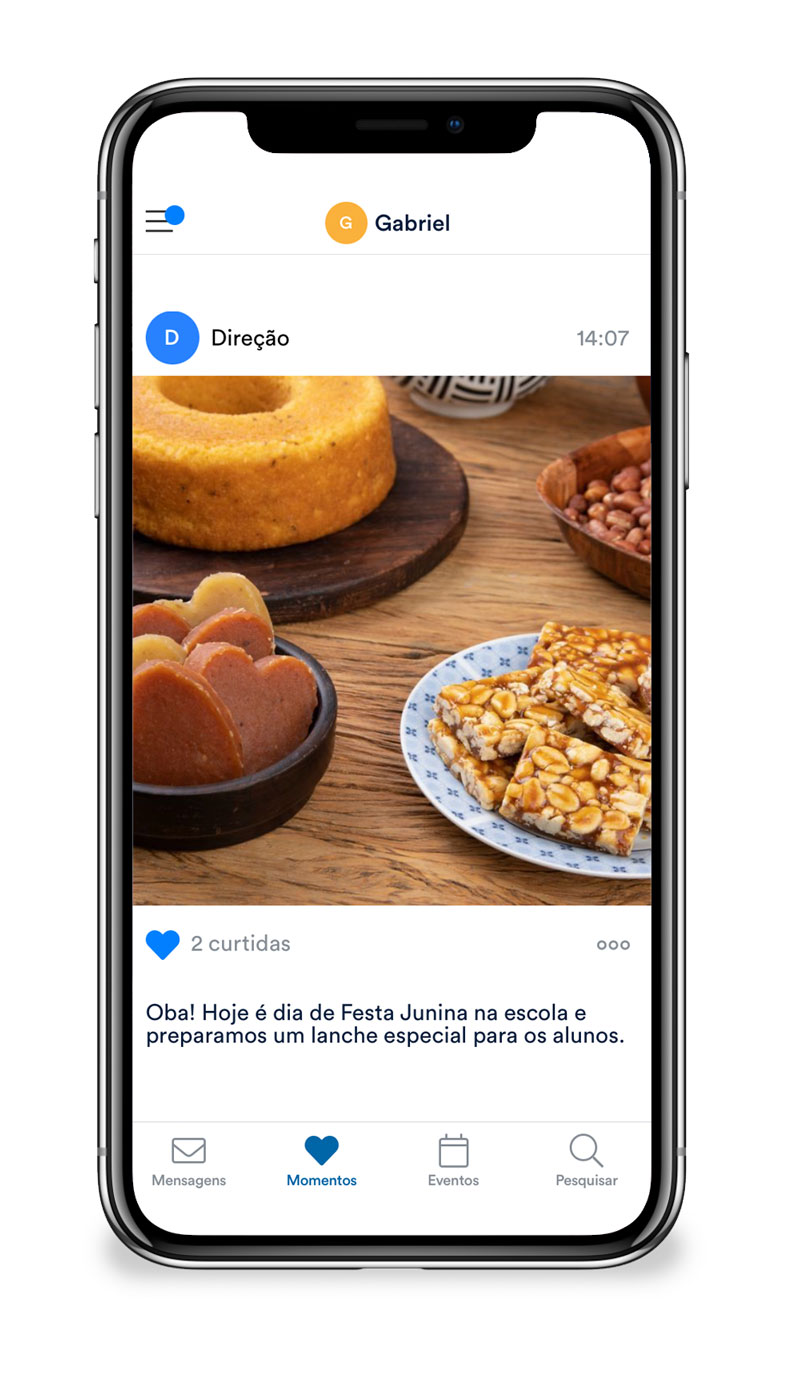The height and width of the screenshot is (1388, 791).
Task: Like the Direção post with the heart
Action: click(x=162, y=944)
